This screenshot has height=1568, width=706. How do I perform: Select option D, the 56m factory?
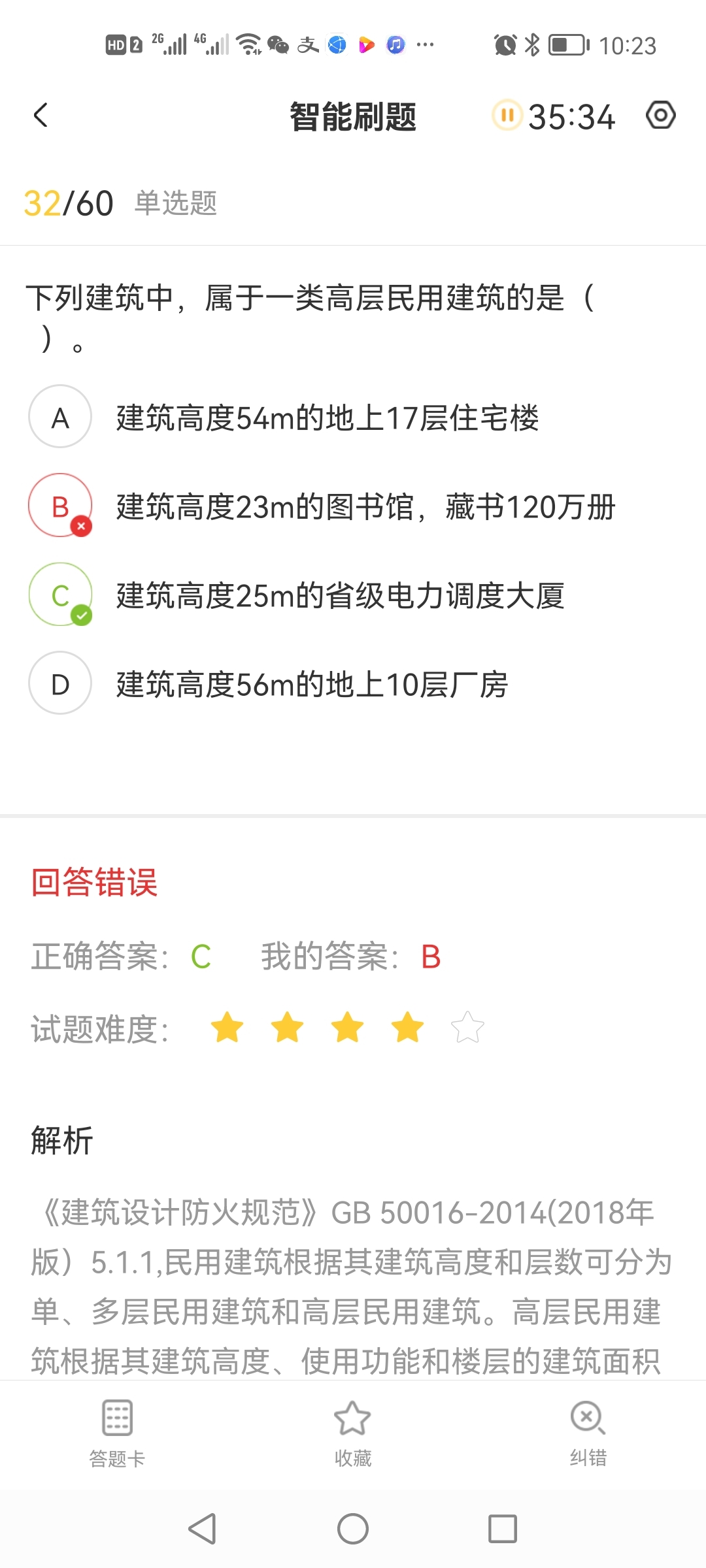60,683
